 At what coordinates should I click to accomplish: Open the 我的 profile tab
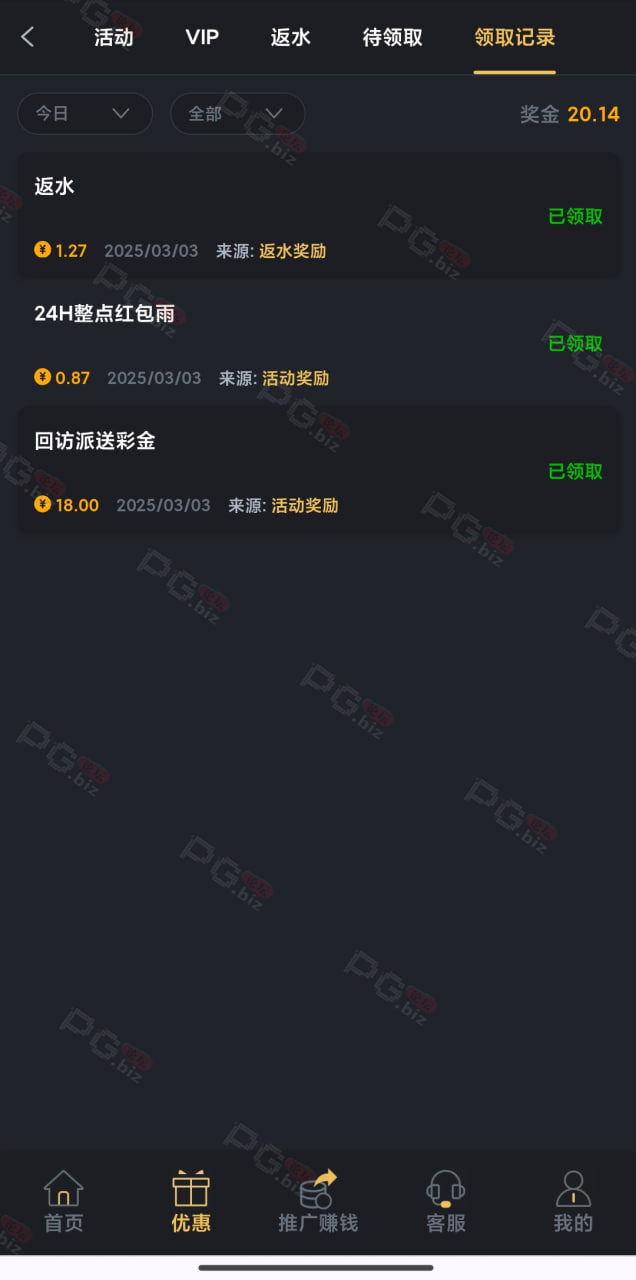click(x=573, y=1201)
